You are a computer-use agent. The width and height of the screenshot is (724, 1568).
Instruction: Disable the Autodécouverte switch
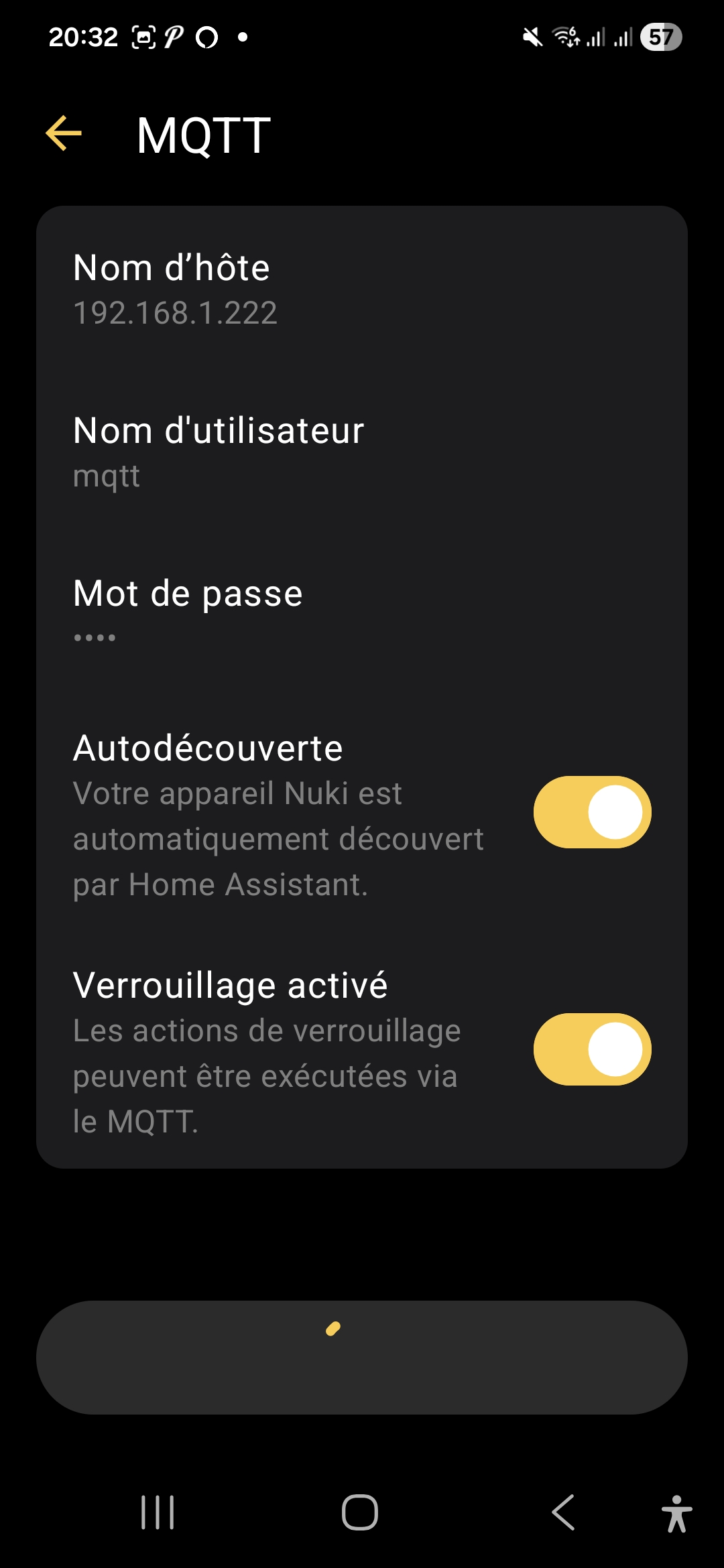coord(592,812)
